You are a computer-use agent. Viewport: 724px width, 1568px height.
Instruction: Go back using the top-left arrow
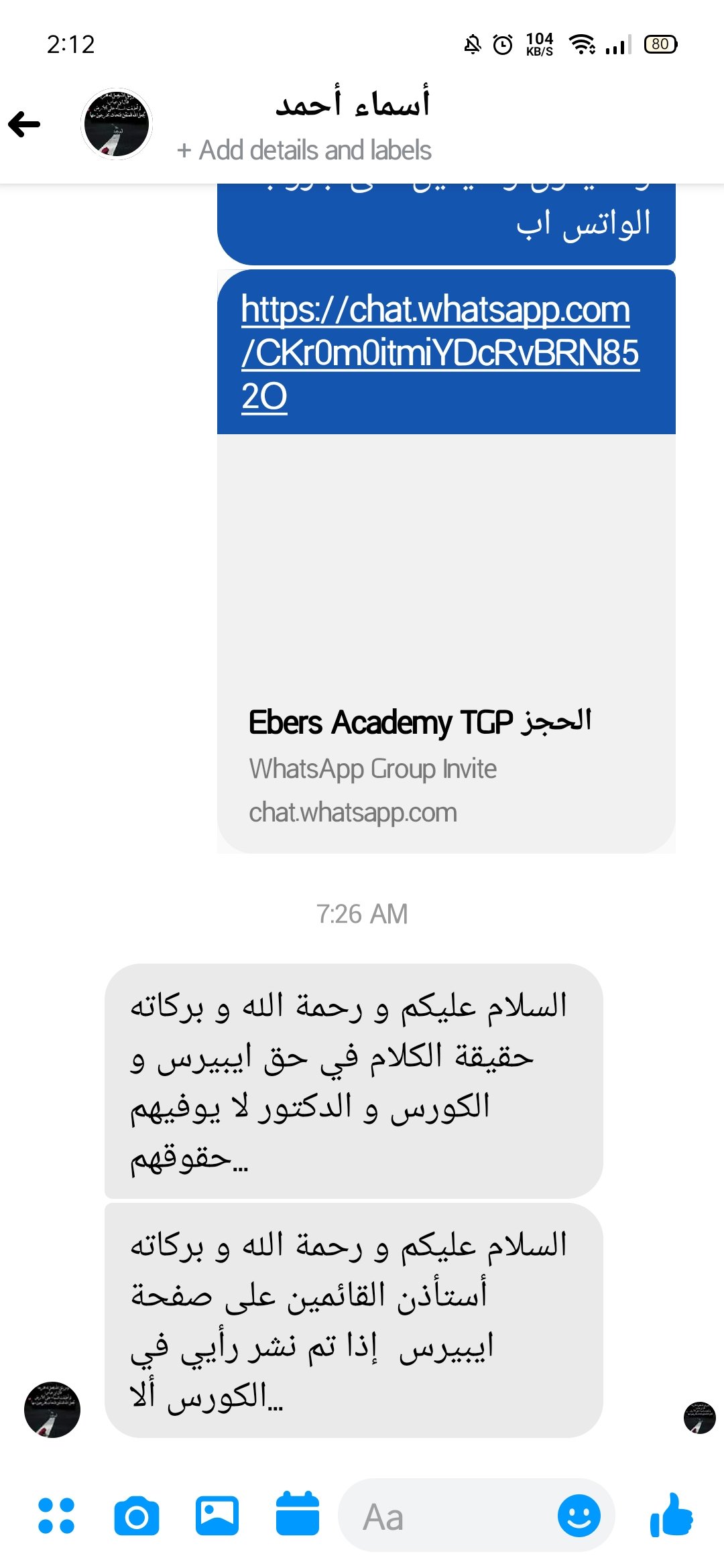coord(25,125)
